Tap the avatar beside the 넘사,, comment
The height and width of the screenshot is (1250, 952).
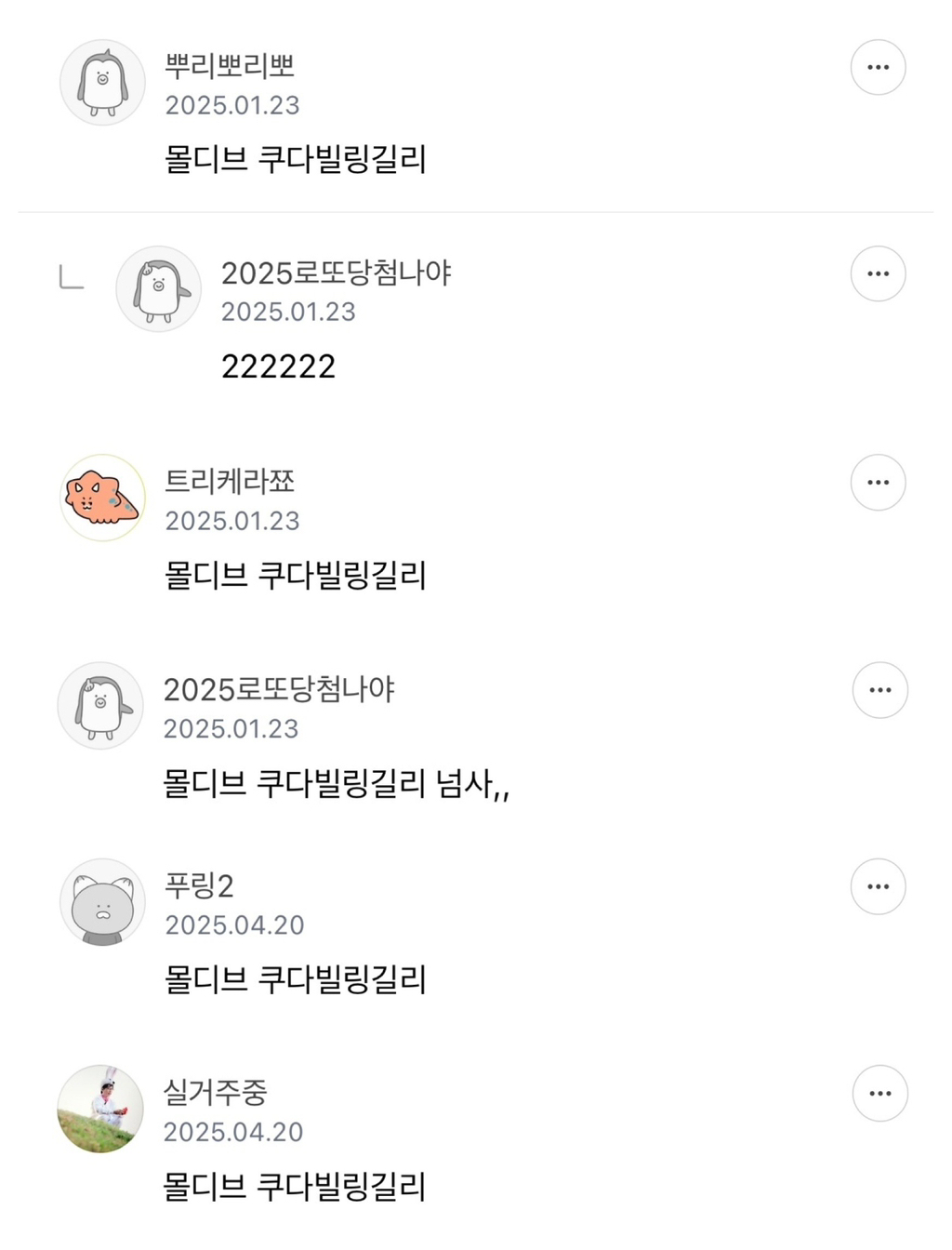100,705
